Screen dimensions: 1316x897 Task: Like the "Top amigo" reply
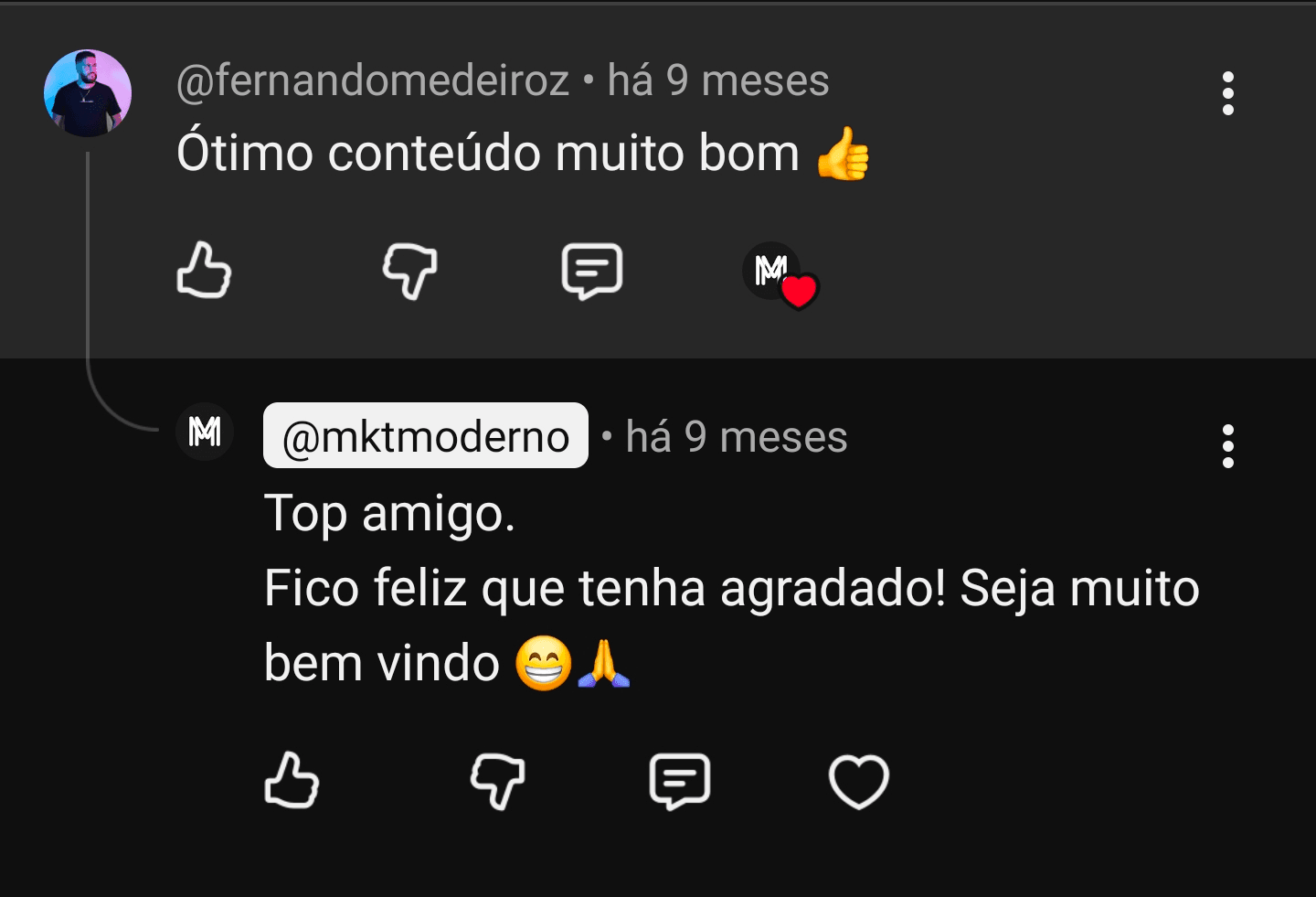click(292, 781)
